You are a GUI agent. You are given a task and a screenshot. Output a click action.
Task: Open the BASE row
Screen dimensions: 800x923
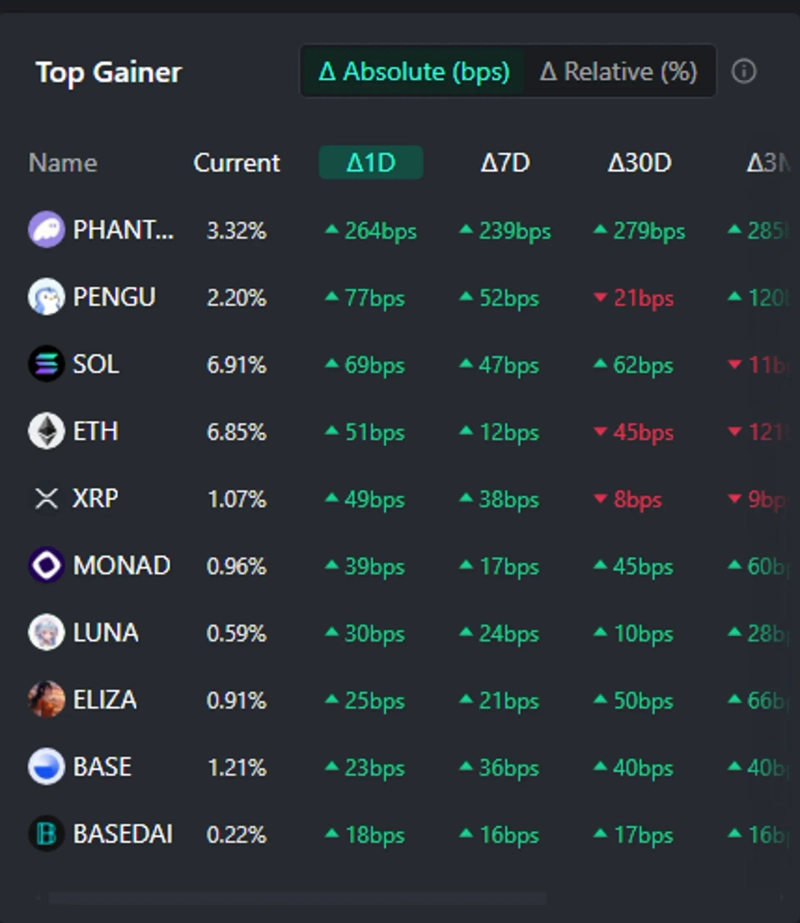[102, 767]
